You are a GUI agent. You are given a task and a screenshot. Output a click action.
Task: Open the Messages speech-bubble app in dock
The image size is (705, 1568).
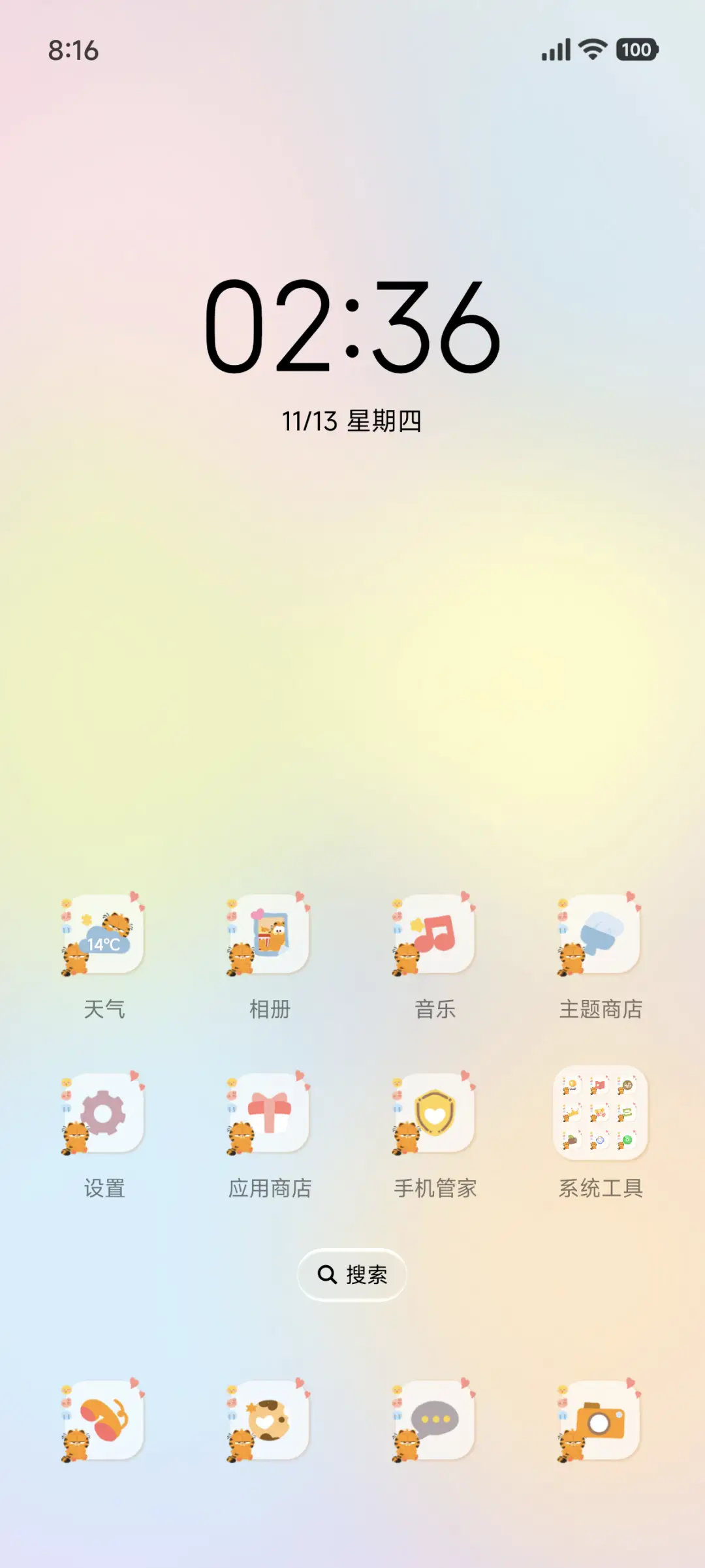pyautogui.click(x=434, y=1423)
